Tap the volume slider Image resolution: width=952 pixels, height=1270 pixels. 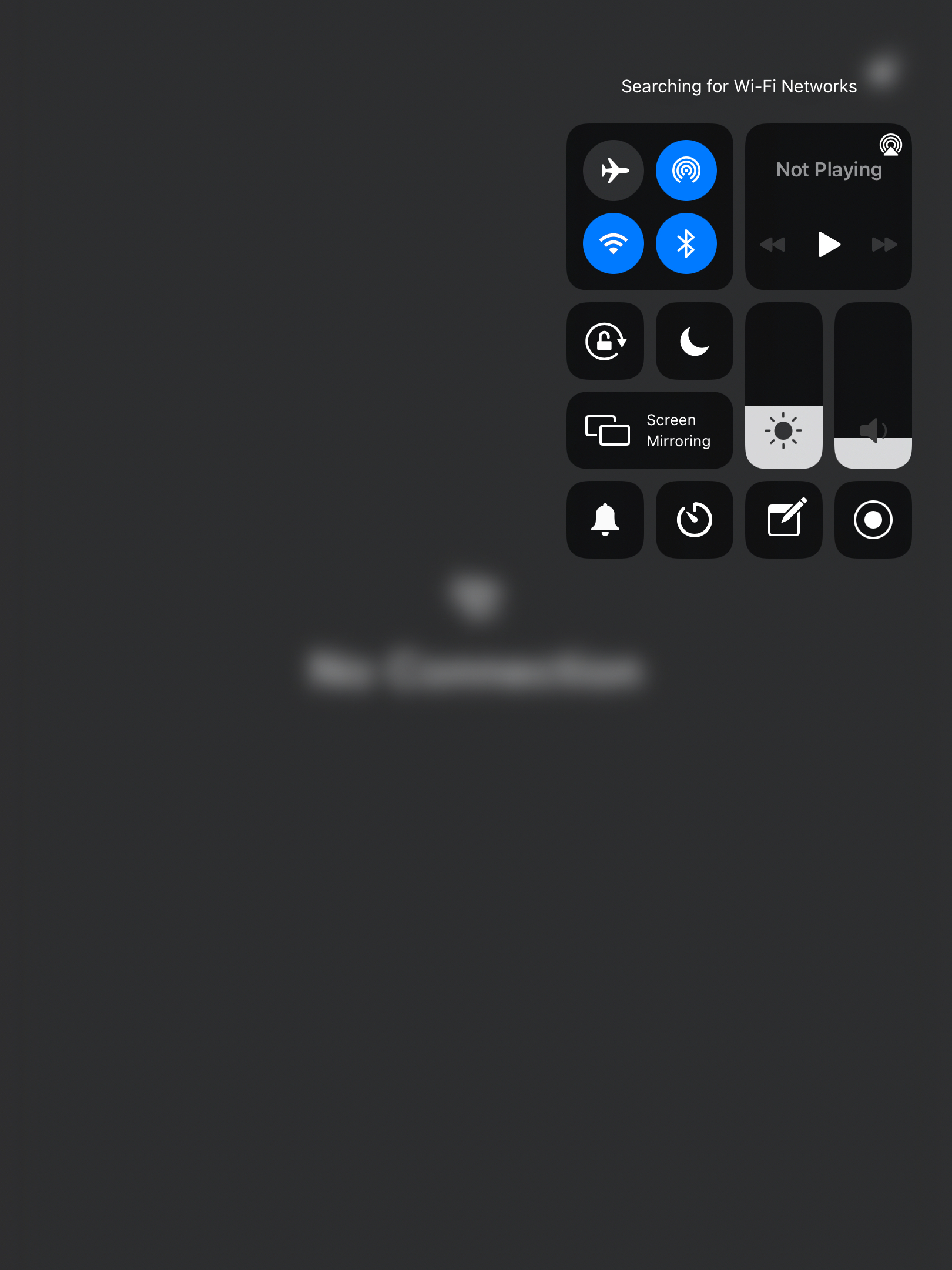(x=873, y=386)
